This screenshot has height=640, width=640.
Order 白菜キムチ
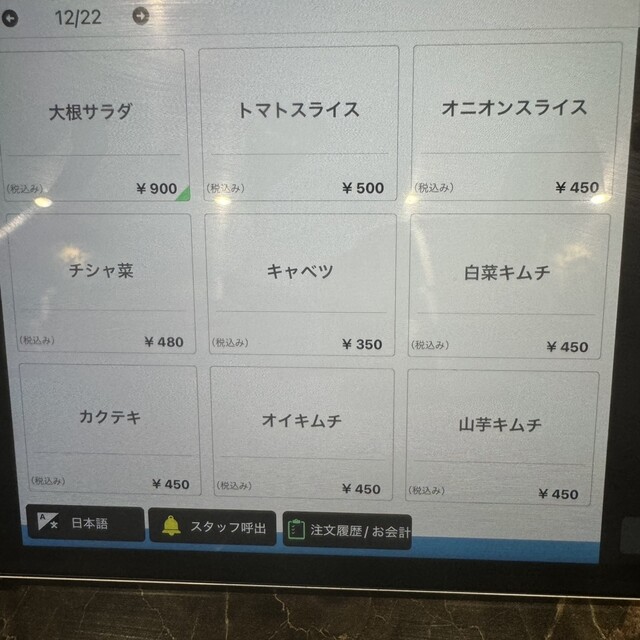[507, 286]
